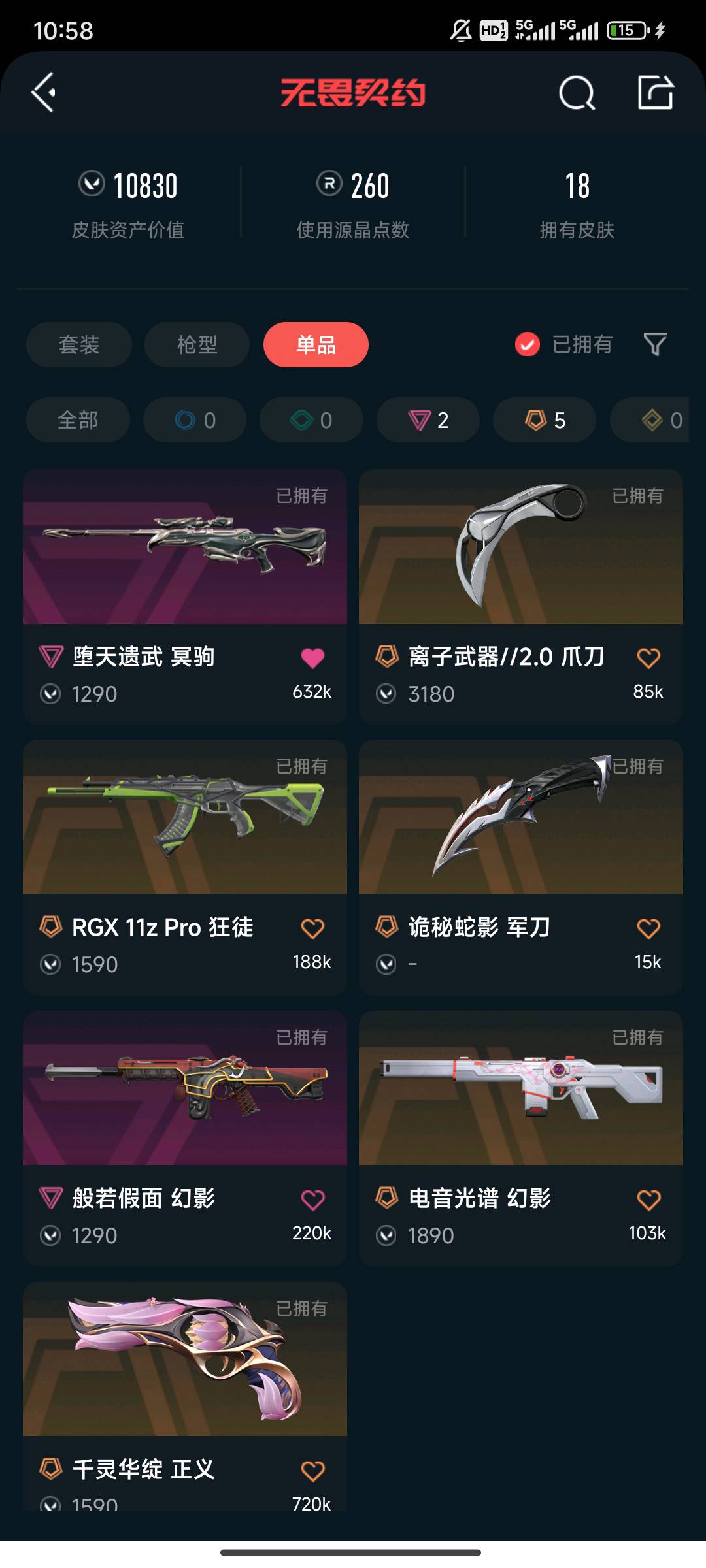Viewport: 706px width, 1568px height.
Task: Like the 般若假面 幻影 skin
Action: pos(312,1200)
